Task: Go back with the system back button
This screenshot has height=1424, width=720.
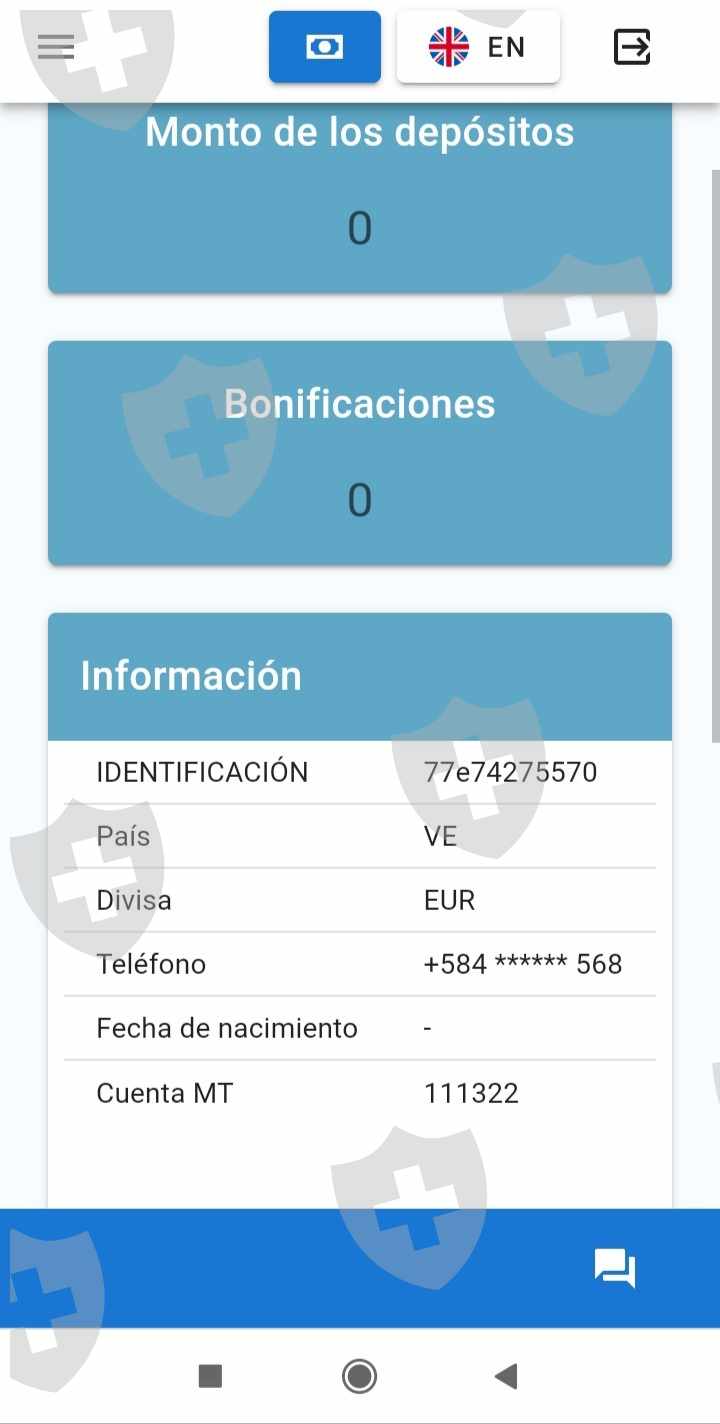Action: [x=506, y=1377]
